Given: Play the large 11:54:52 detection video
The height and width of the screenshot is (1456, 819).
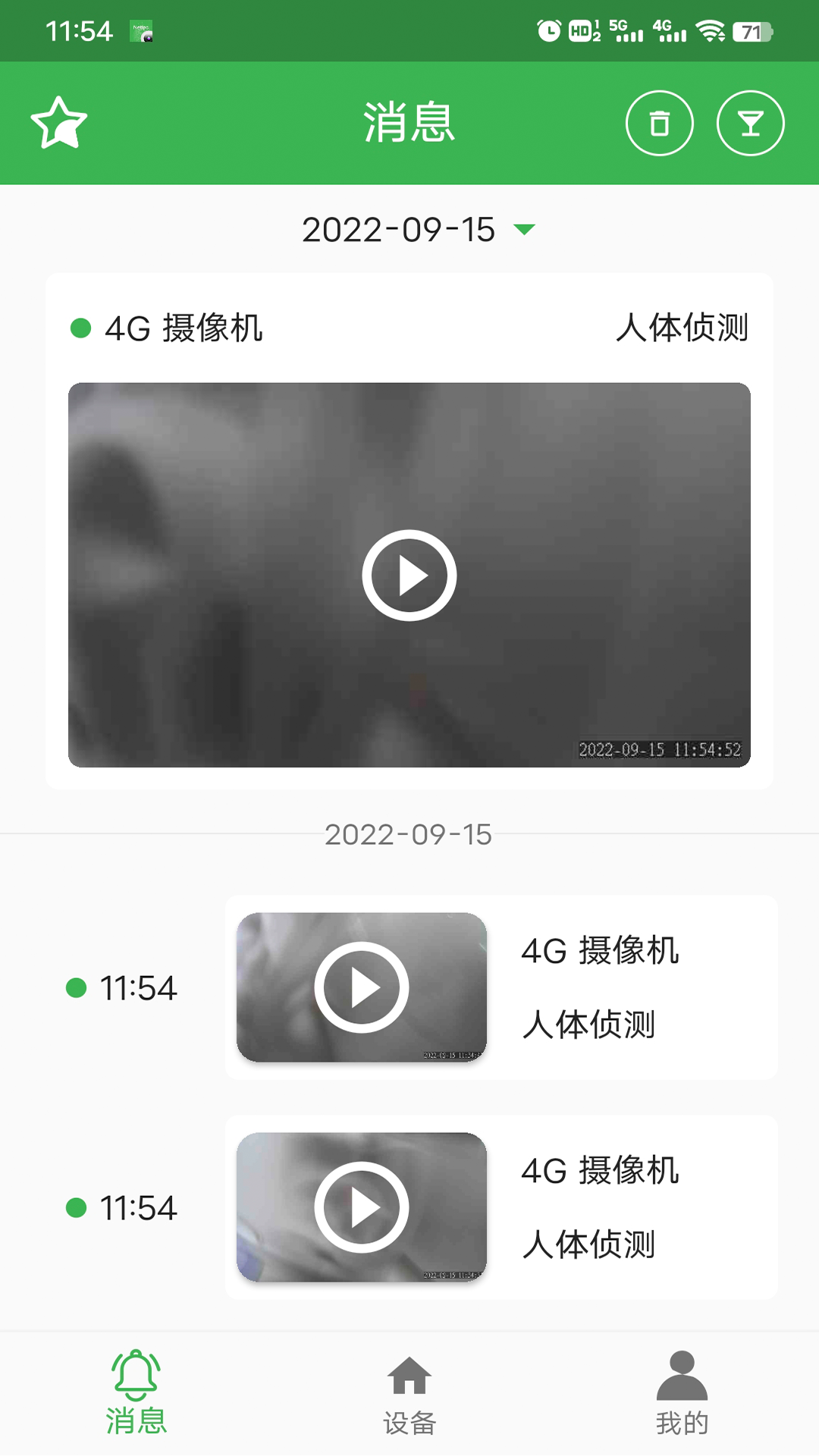Looking at the screenshot, I should 409,575.
